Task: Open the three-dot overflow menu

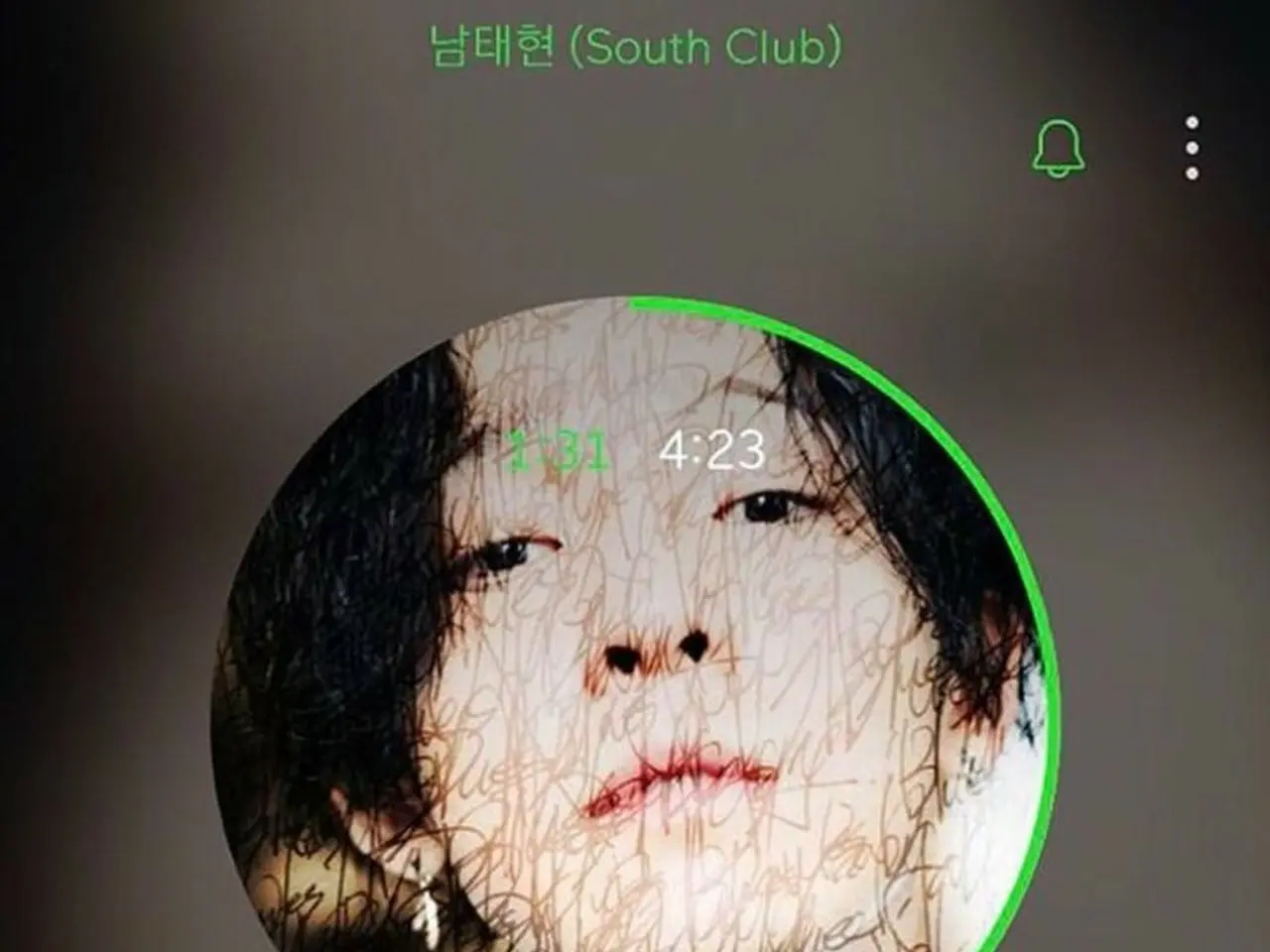Action: pyautogui.click(x=1192, y=148)
